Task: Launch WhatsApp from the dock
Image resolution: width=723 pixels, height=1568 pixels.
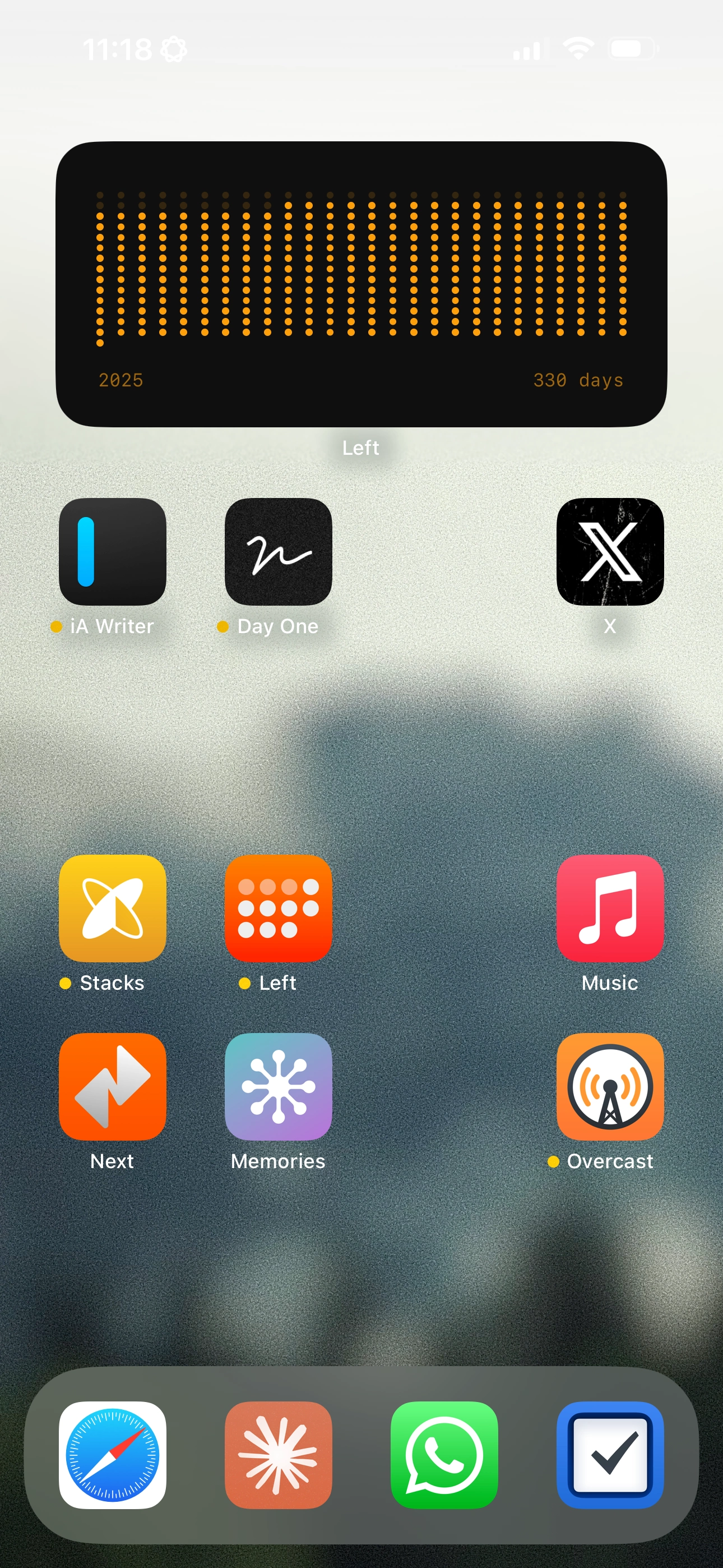Action: point(444,1455)
